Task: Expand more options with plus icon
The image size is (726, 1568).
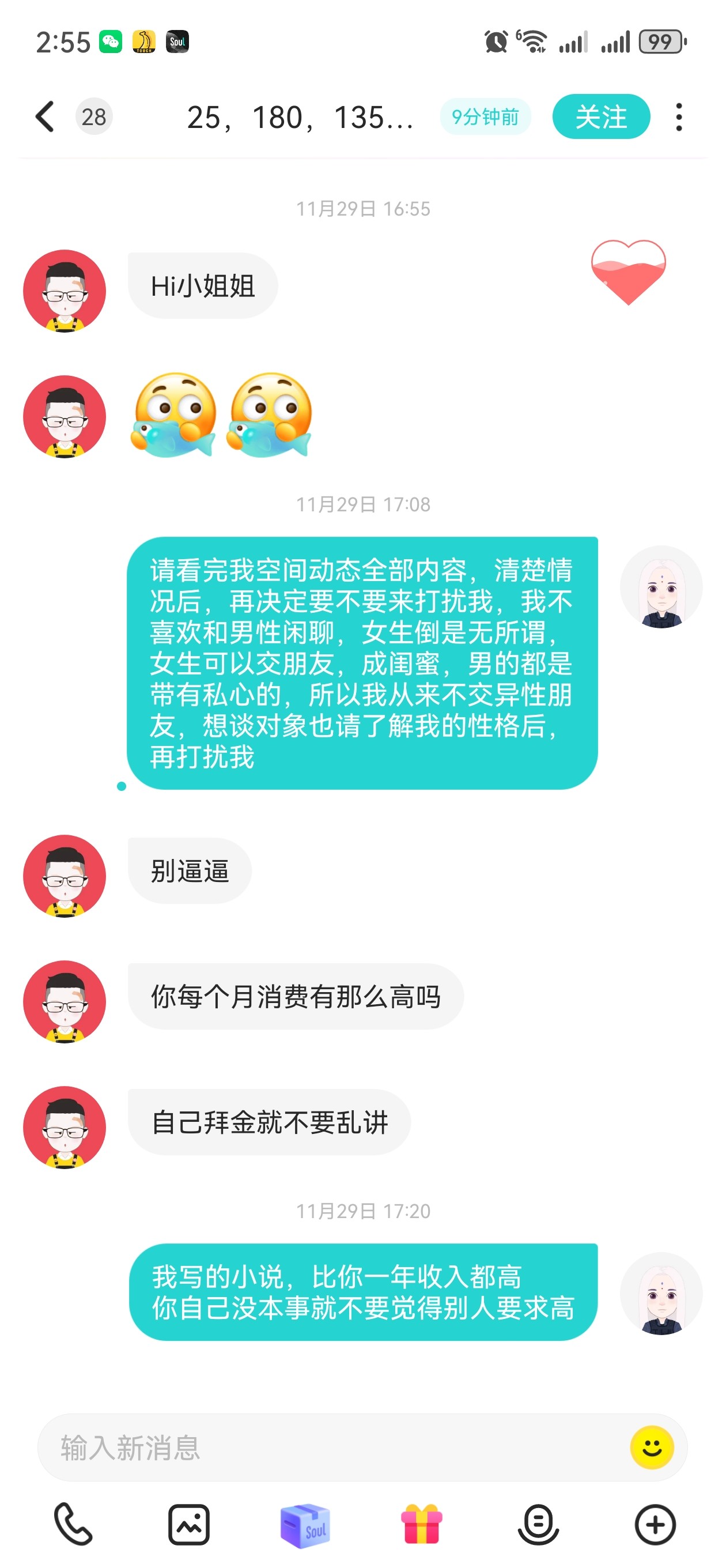Action: click(x=655, y=1524)
